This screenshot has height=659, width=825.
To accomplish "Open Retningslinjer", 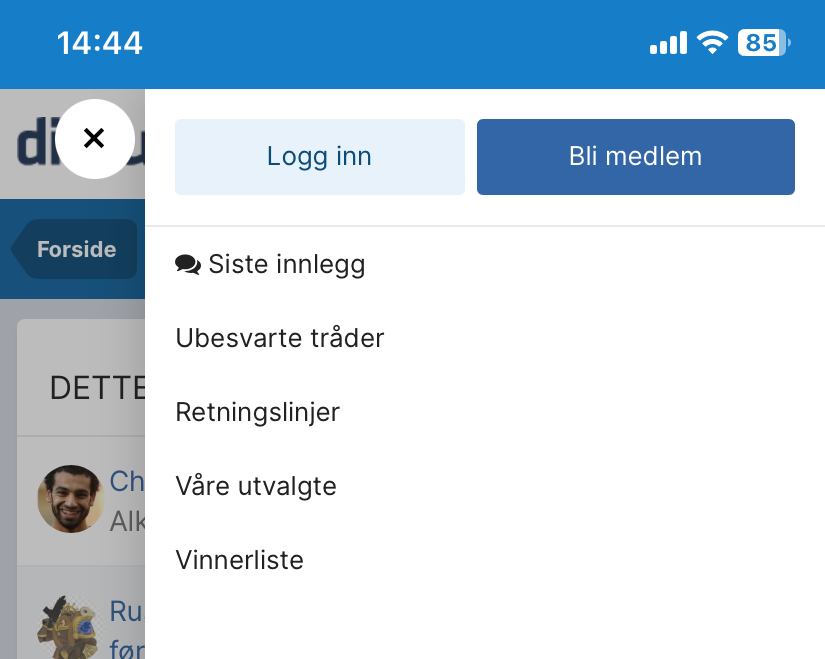I will [x=258, y=412].
